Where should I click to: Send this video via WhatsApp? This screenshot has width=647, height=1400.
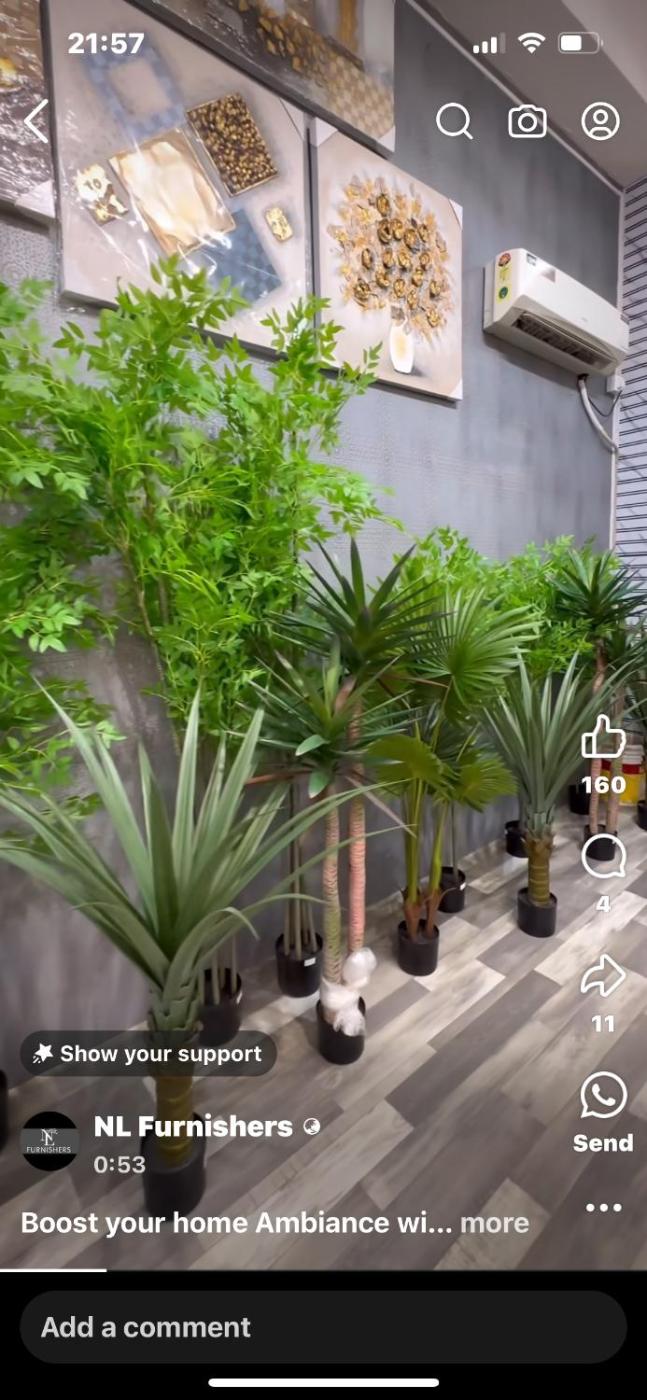[x=603, y=1096]
